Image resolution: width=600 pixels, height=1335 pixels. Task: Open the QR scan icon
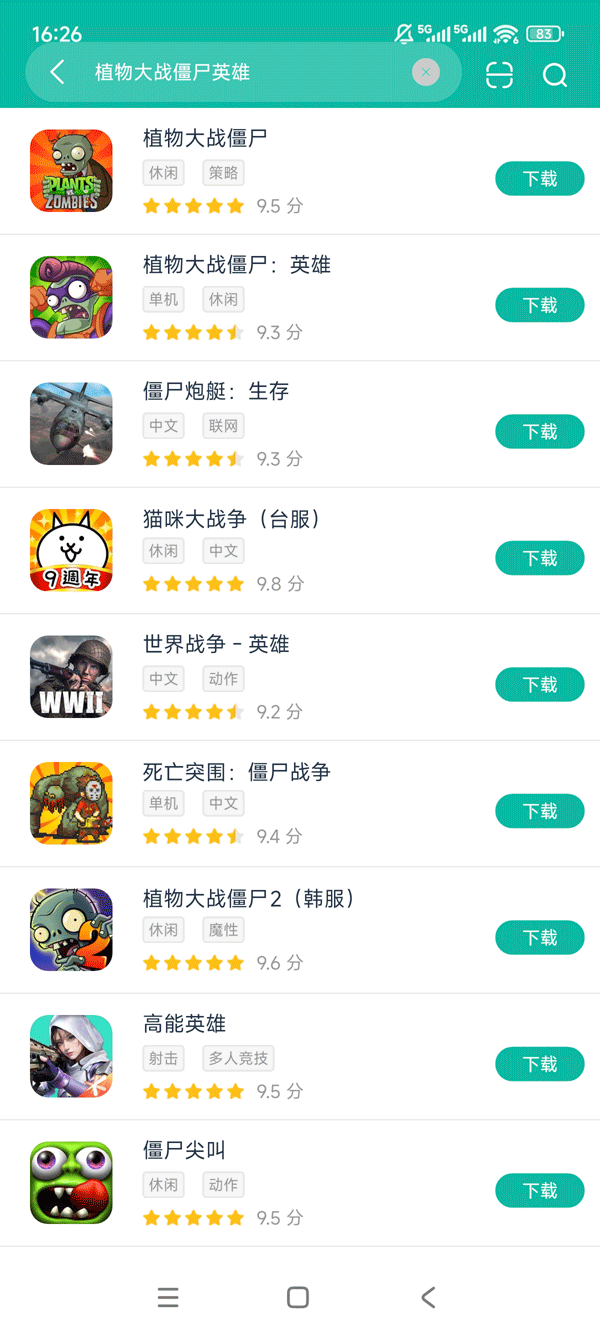499,74
